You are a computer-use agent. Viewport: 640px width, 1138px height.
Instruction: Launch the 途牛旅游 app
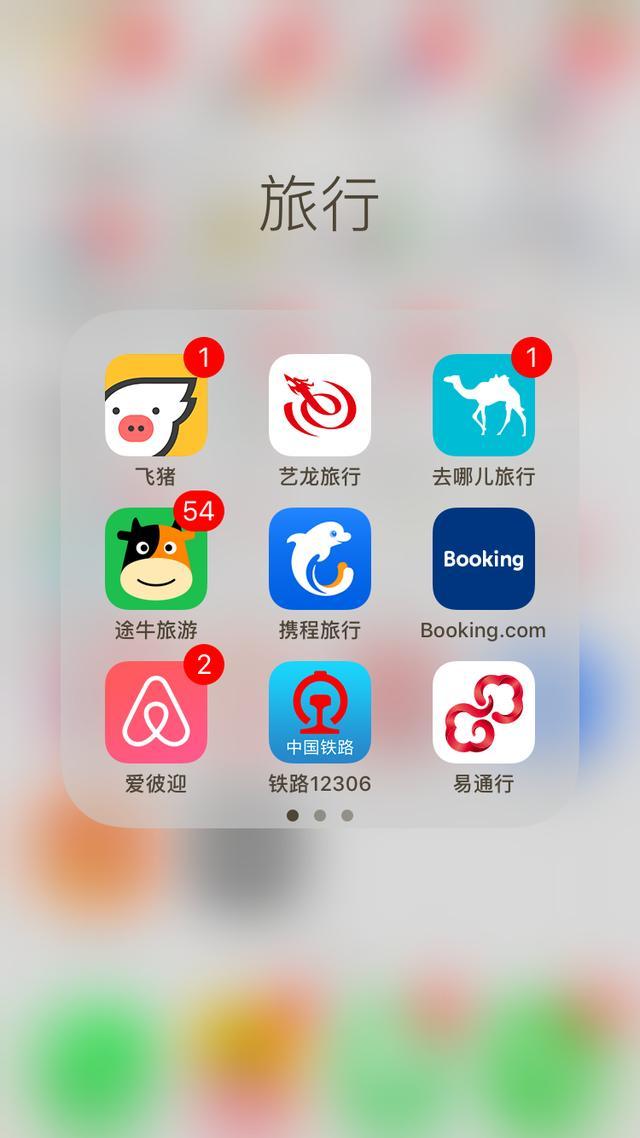(x=156, y=559)
